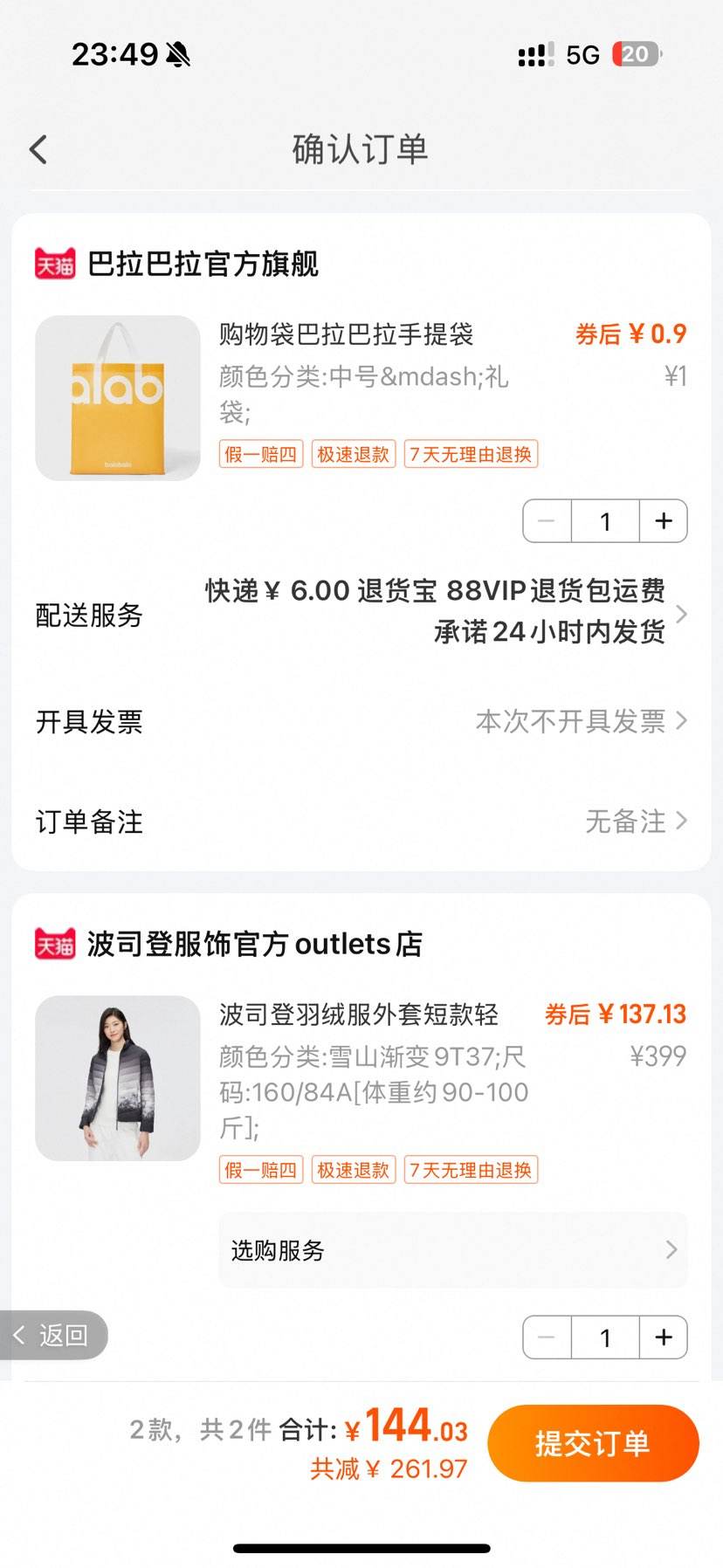The width and height of the screenshot is (723, 1568).
Task: Increase quantity of 波司登羽绒服
Action: (x=664, y=1338)
